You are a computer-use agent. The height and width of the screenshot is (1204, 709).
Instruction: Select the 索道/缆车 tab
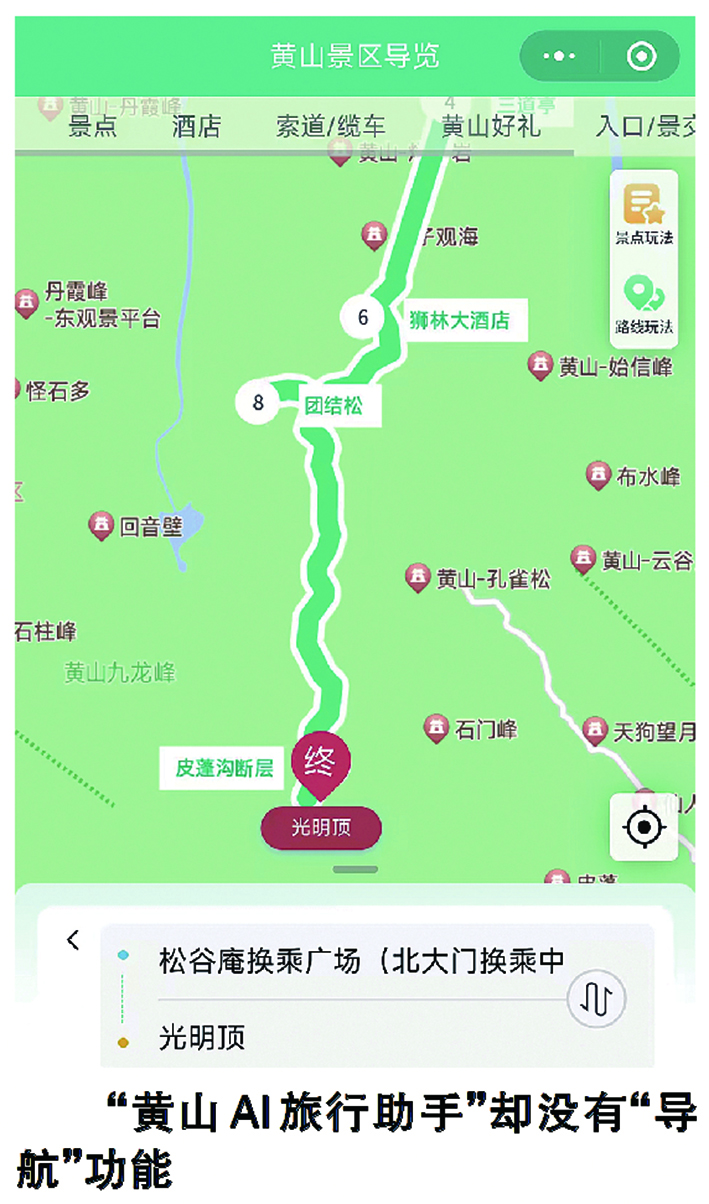click(331, 127)
